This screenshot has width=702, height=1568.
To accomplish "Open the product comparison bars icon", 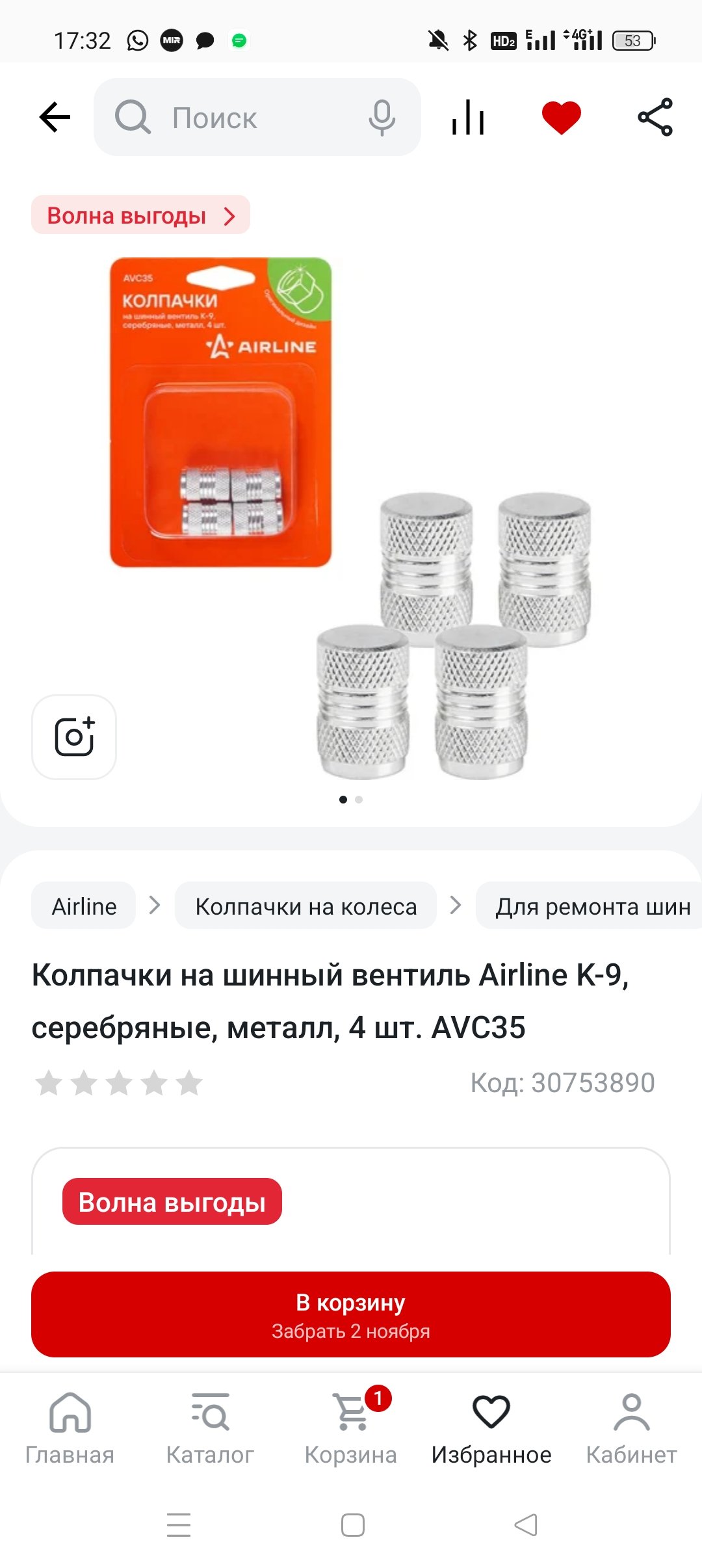I will pos(468,118).
